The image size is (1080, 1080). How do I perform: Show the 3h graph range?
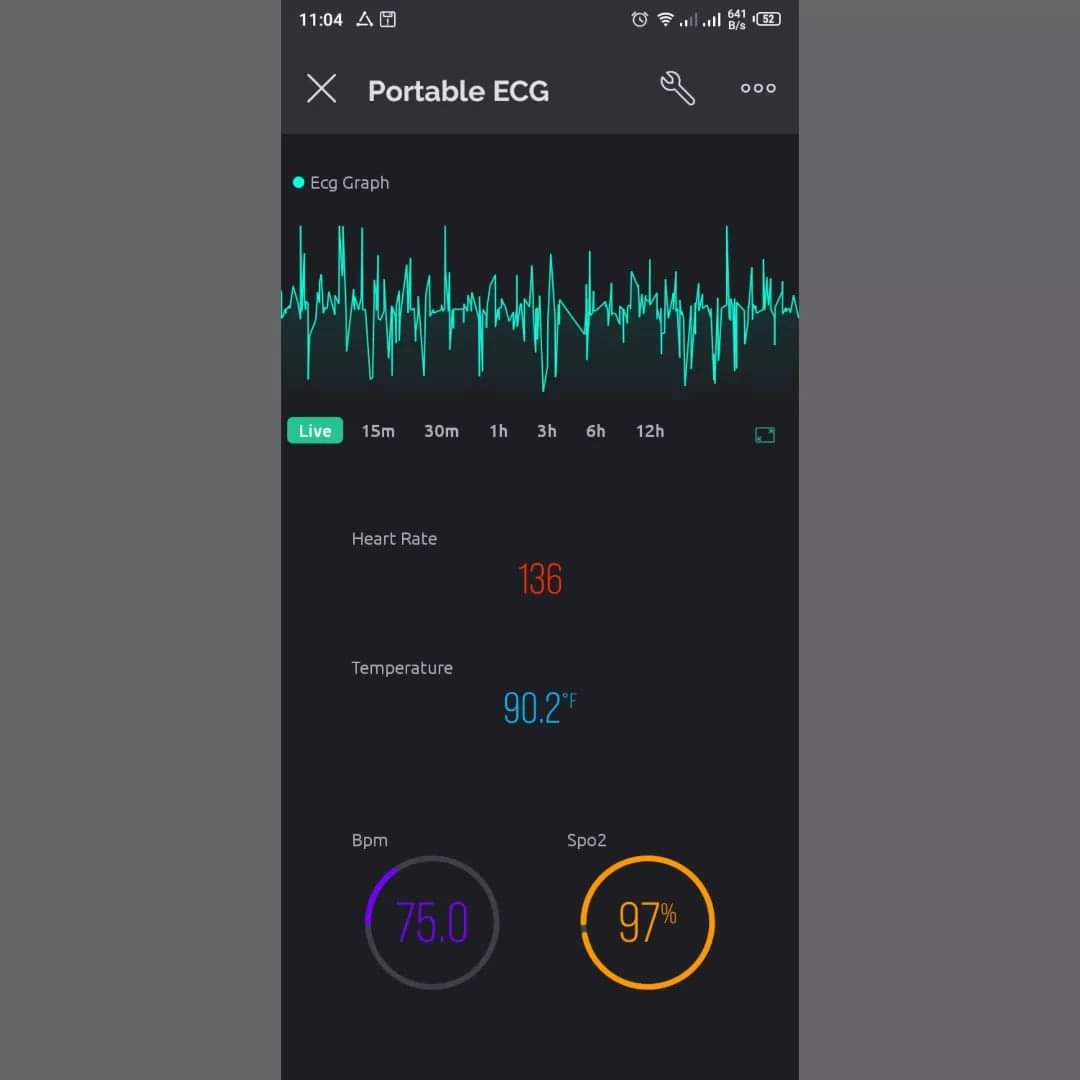pos(546,431)
